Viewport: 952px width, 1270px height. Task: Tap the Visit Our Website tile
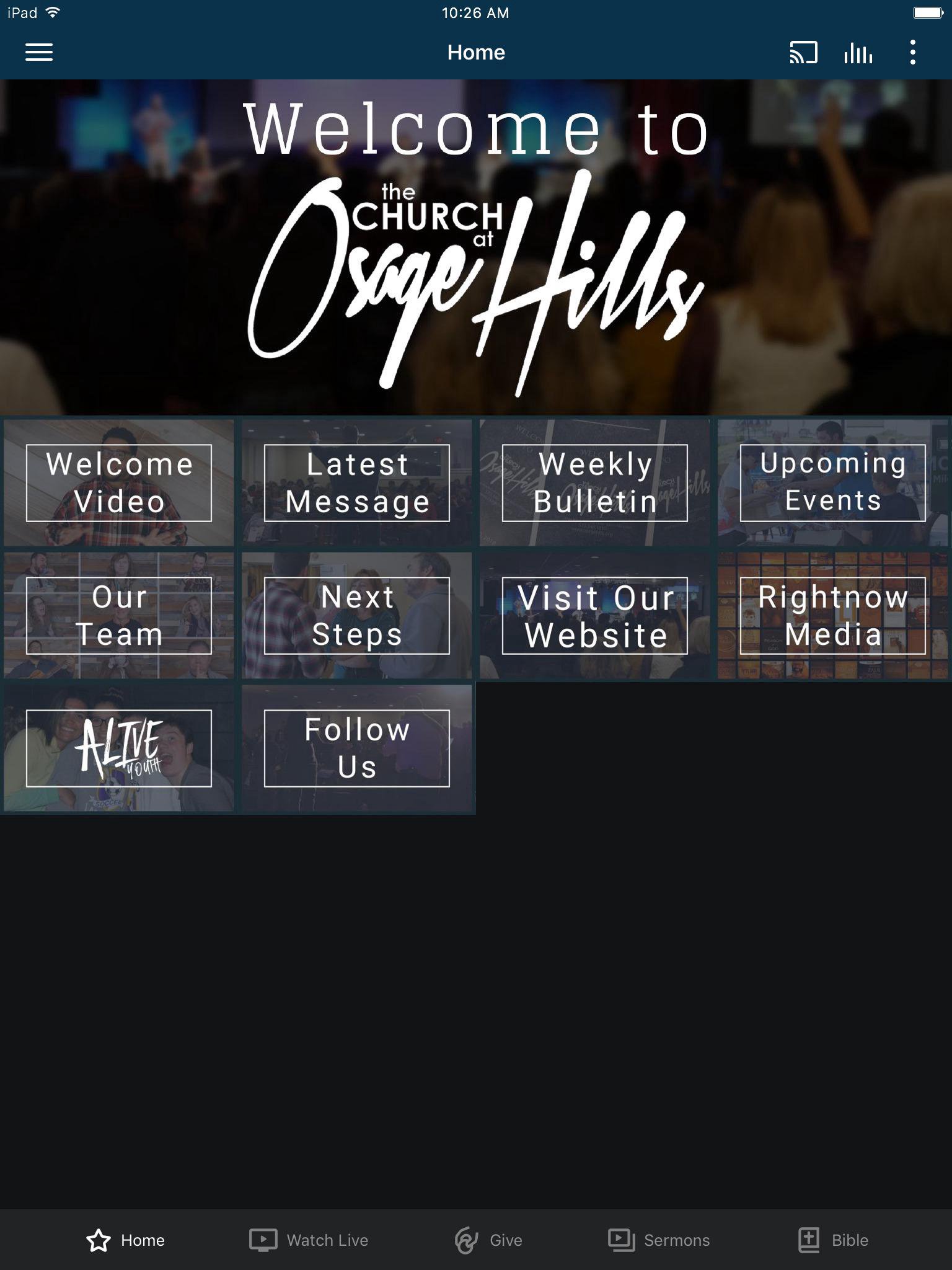595,616
